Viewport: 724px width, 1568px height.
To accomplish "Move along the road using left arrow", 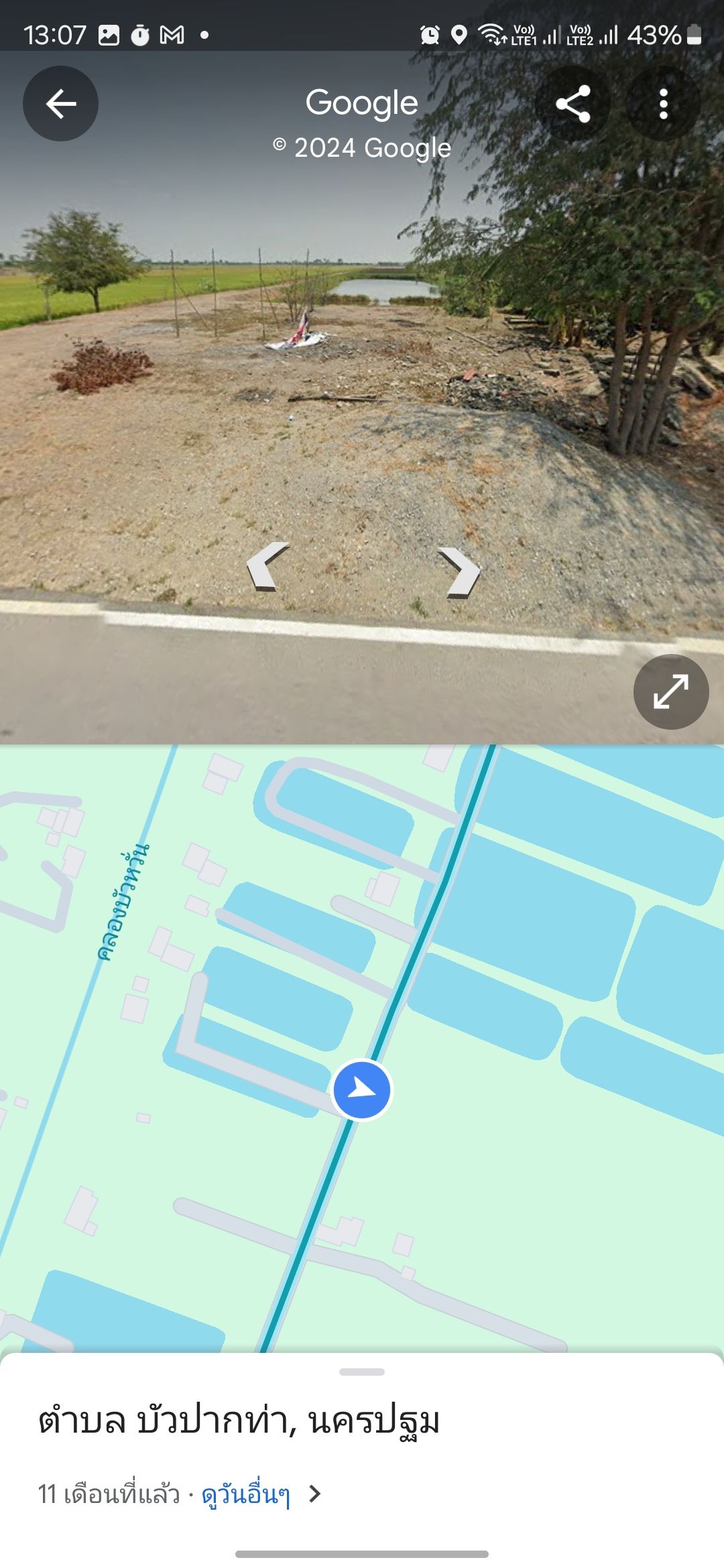I will pyautogui.click(x=267, y=567).
